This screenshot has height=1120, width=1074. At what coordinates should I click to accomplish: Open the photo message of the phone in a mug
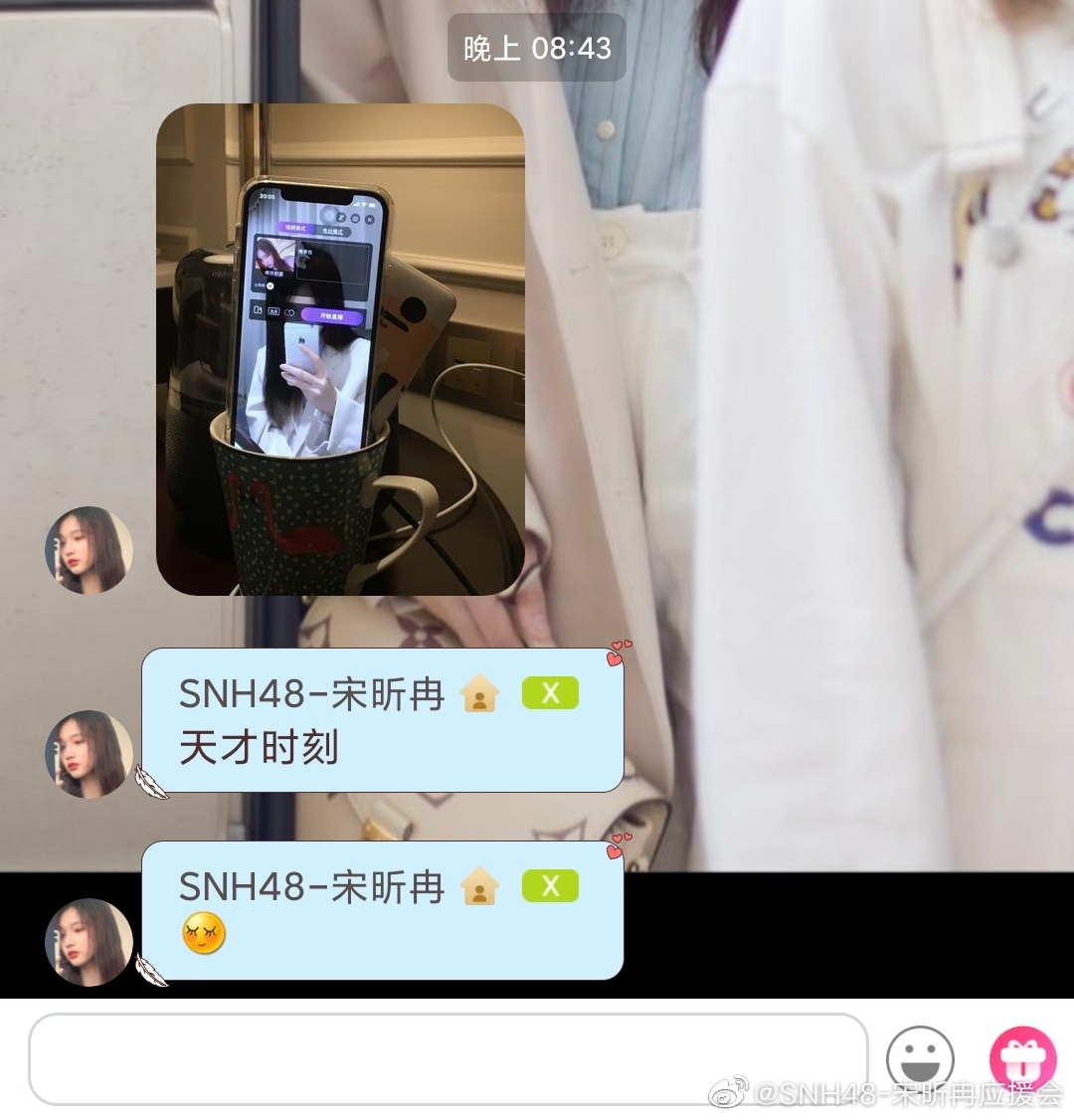340,349
